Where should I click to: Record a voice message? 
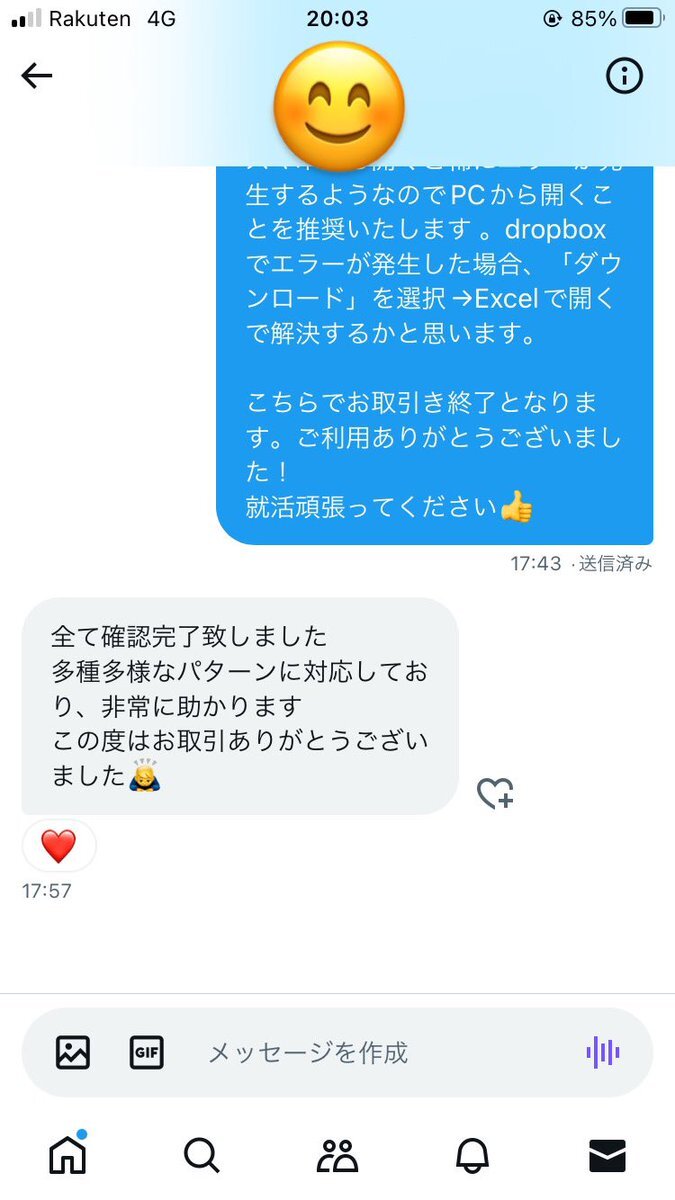(x=603, y=1052)
